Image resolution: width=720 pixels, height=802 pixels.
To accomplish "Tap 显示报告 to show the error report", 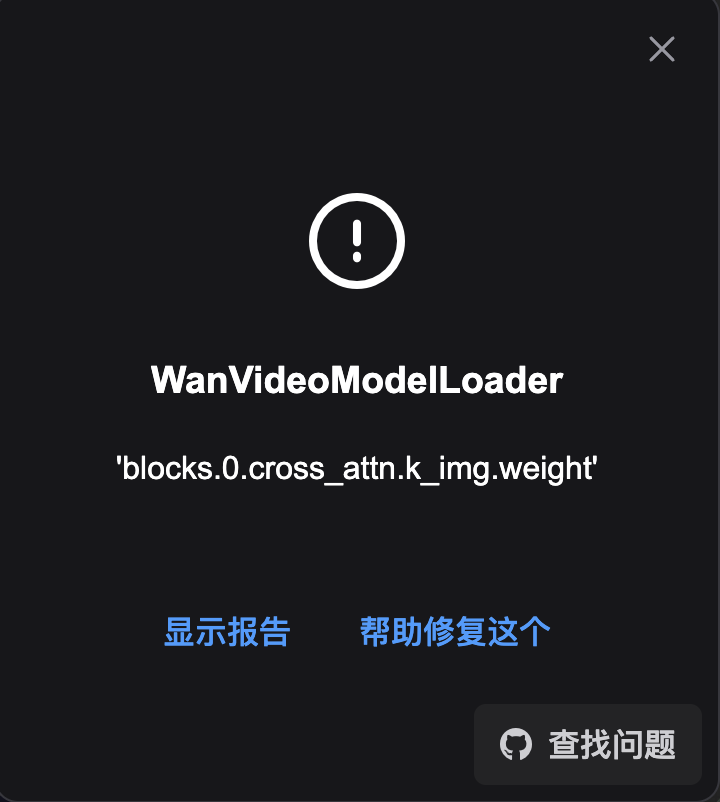I will coord(227,632).
